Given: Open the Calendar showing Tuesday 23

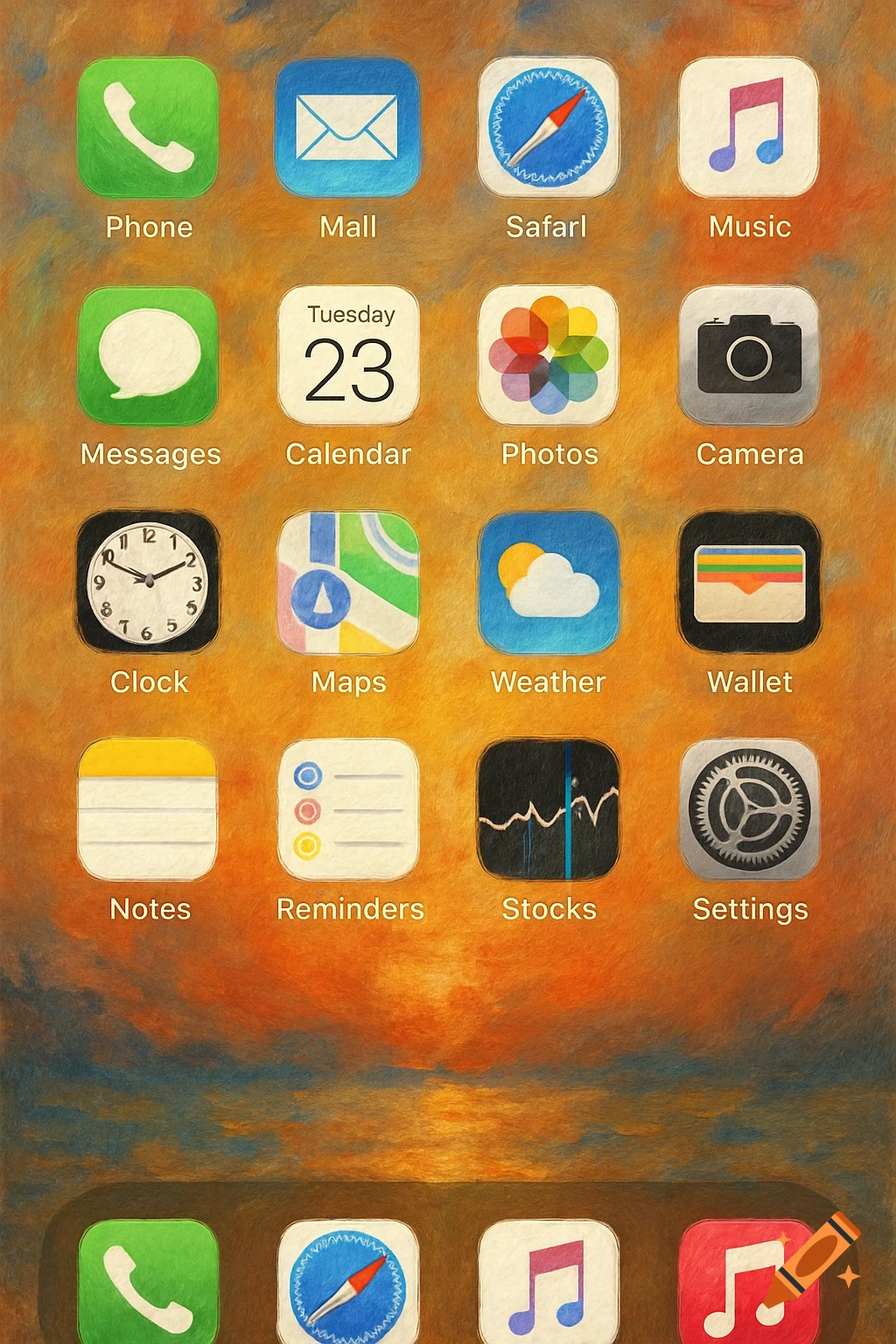Looking at the screenshot, I should coord(348,355).
